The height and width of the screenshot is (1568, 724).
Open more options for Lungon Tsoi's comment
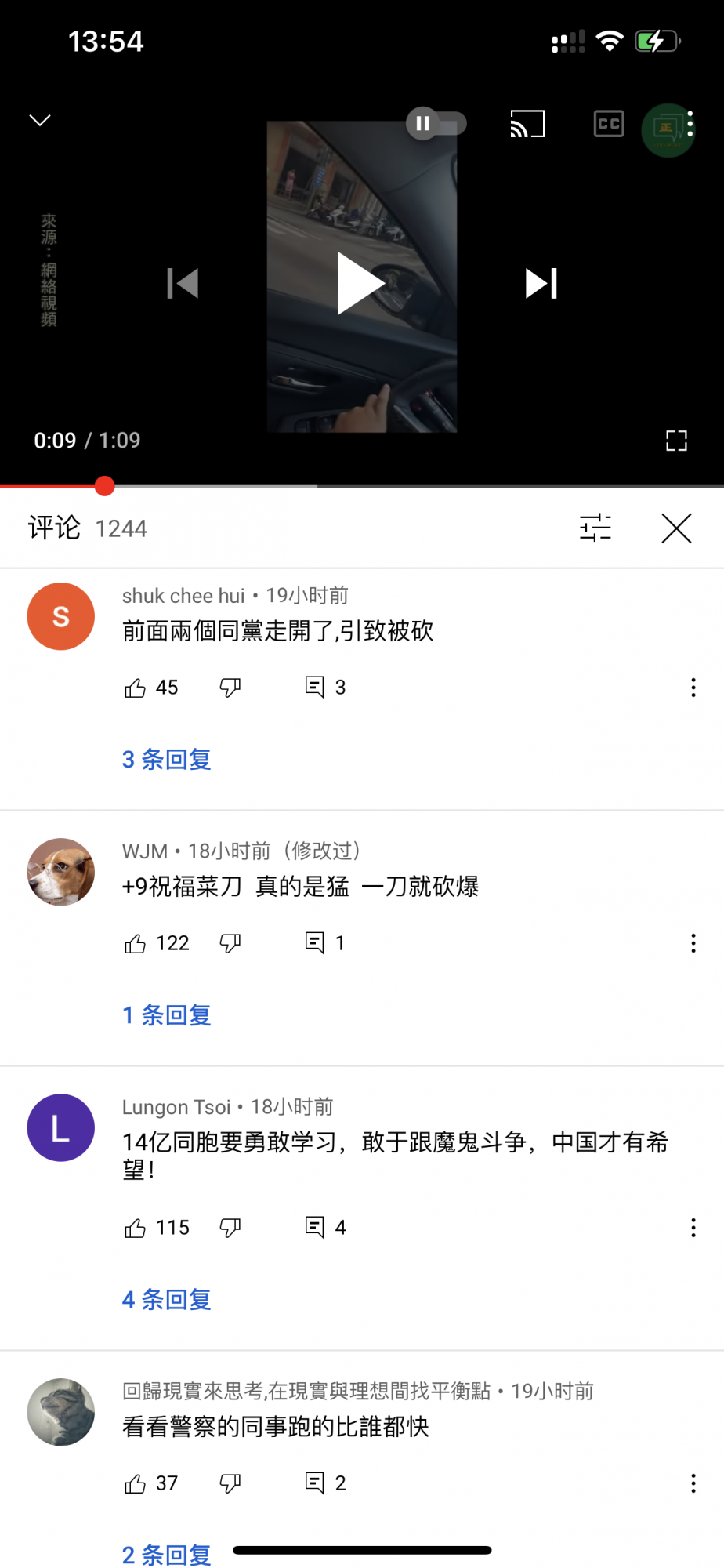[x=693, y=1228]
